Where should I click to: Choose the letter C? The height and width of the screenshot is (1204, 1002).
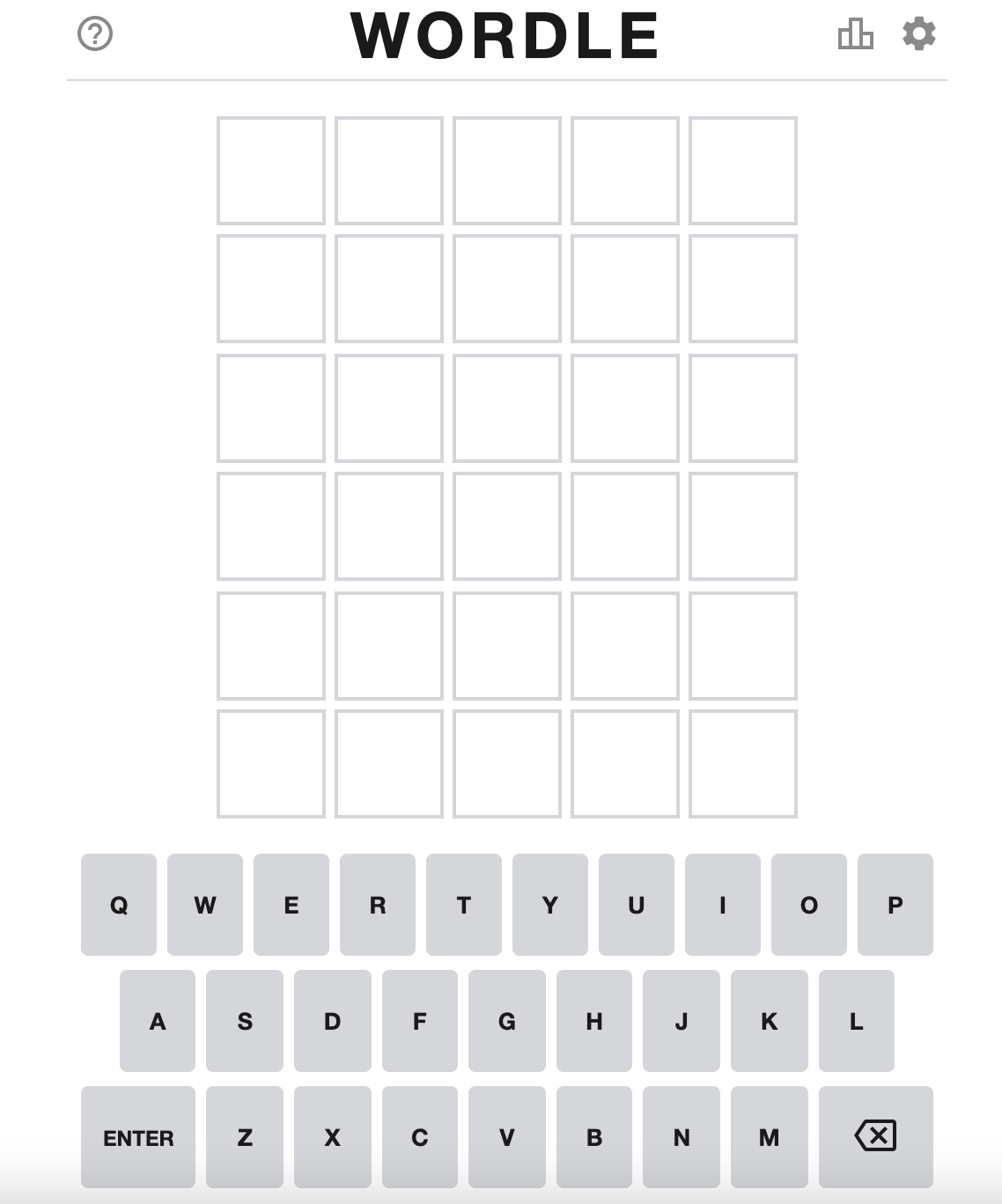click(419, 1137)
